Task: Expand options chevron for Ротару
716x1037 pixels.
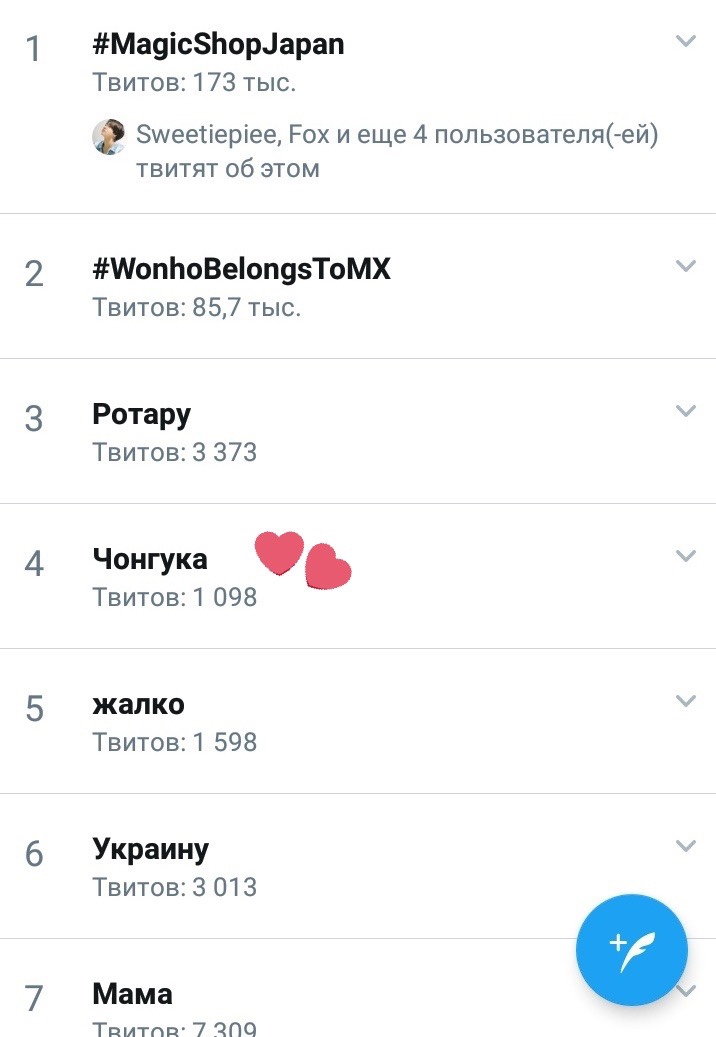Action: pos(685,411)
